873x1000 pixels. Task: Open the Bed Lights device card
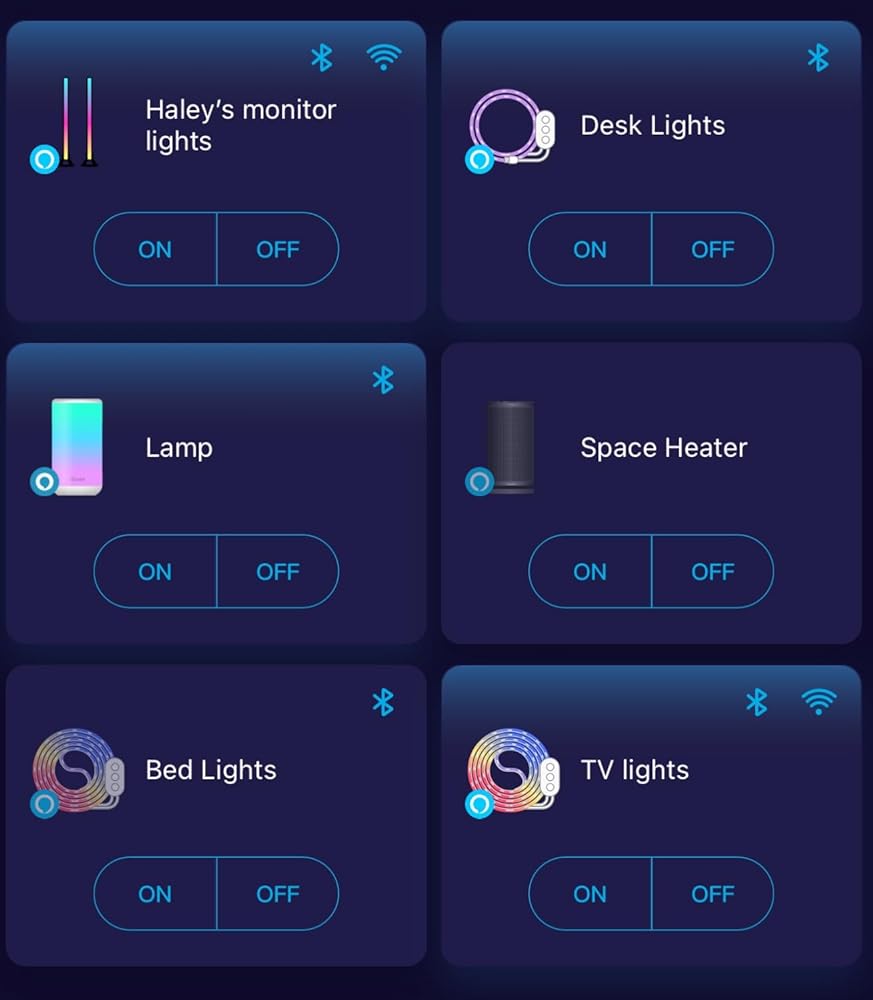click(211, 770)
